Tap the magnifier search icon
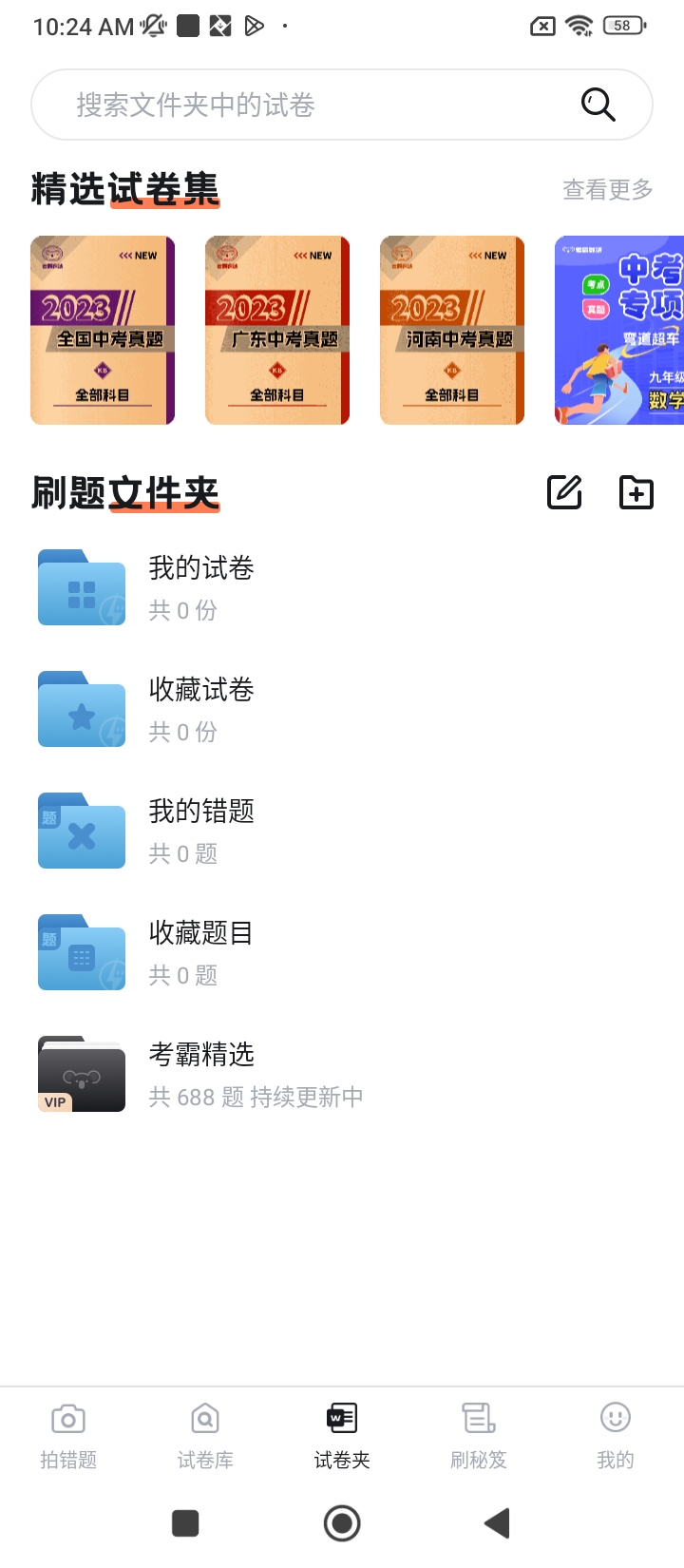Image resolution: width=684 pixels, height=1568 pixels. (x=598, y=105)
